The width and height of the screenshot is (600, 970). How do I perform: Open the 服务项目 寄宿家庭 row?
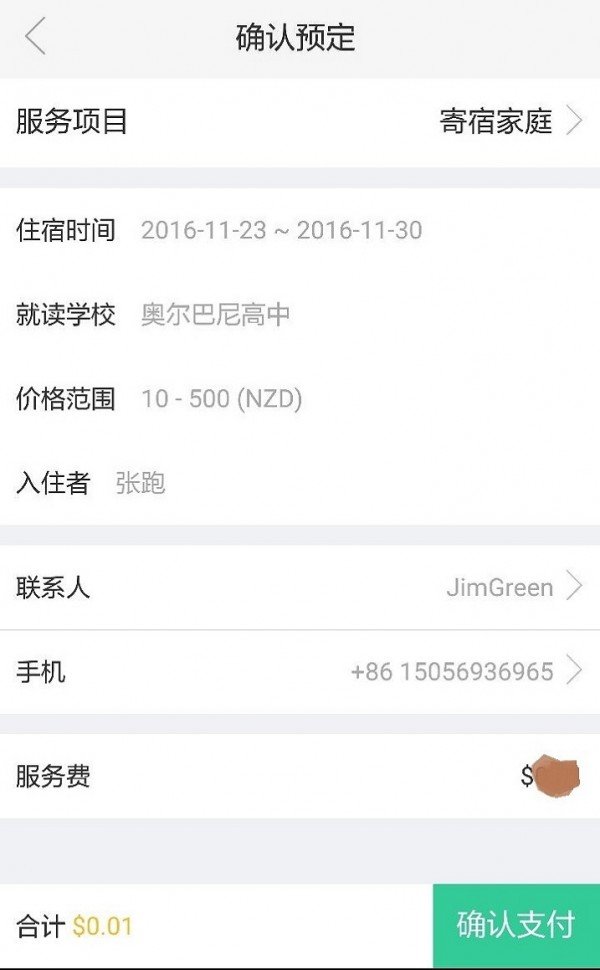(x=300, y=122)
